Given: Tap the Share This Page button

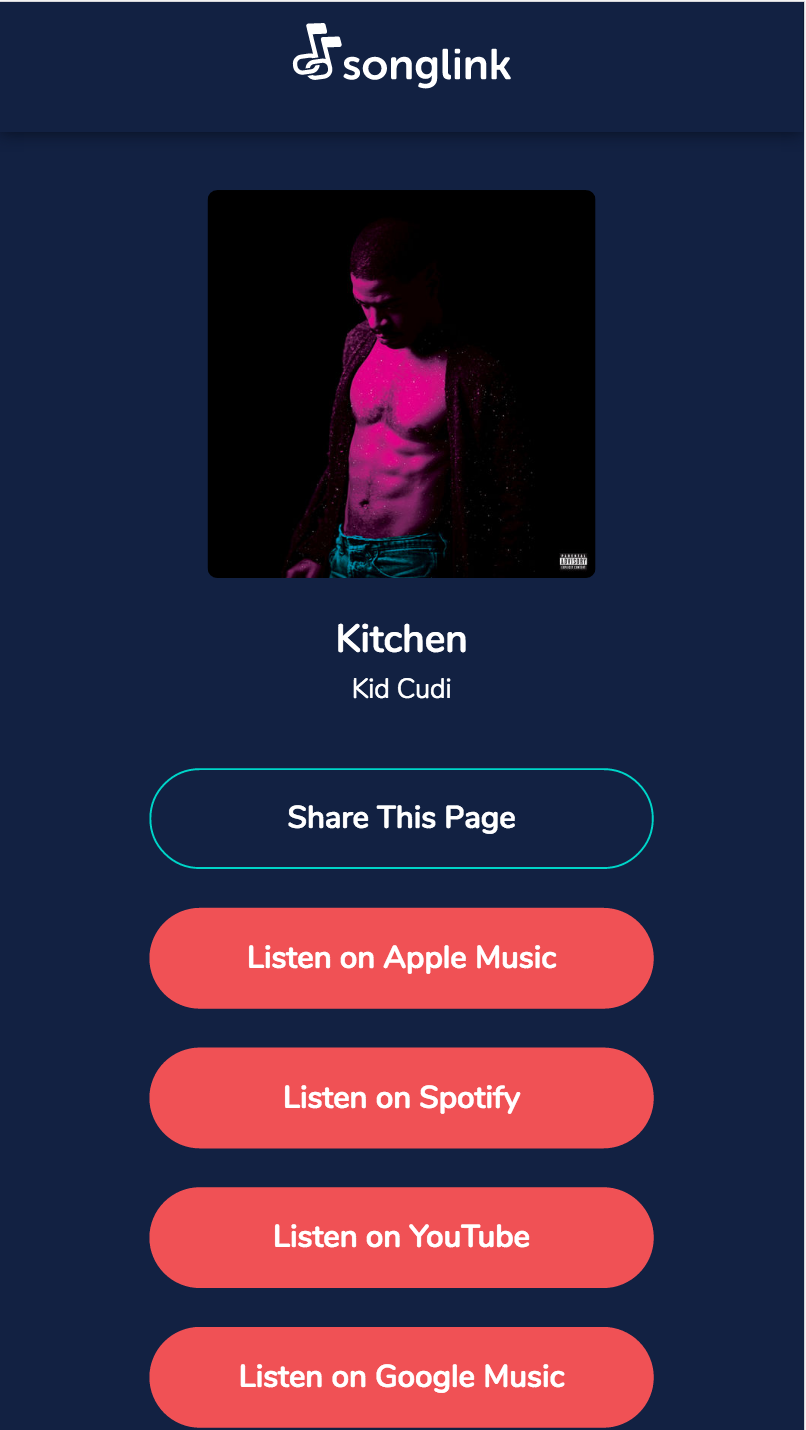Looking at the screenshot, I should point(401,818).
